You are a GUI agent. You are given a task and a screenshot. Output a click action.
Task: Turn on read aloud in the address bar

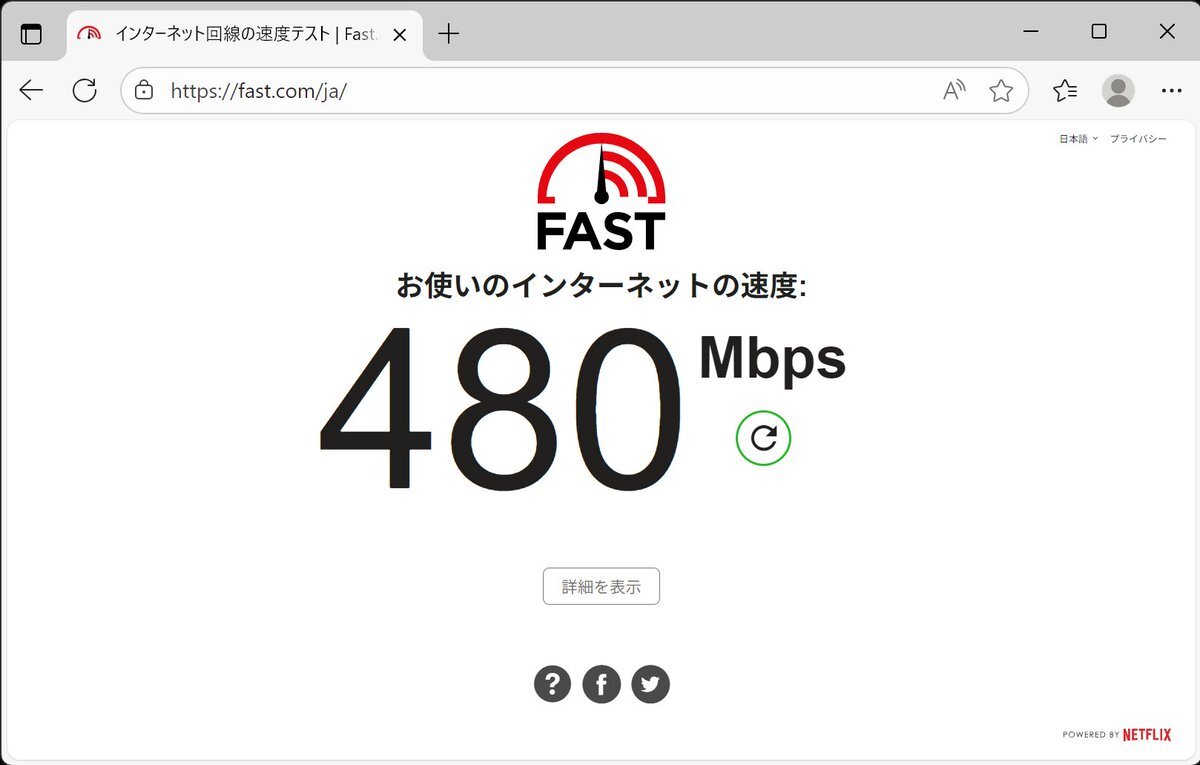click(x=954, y=91)
